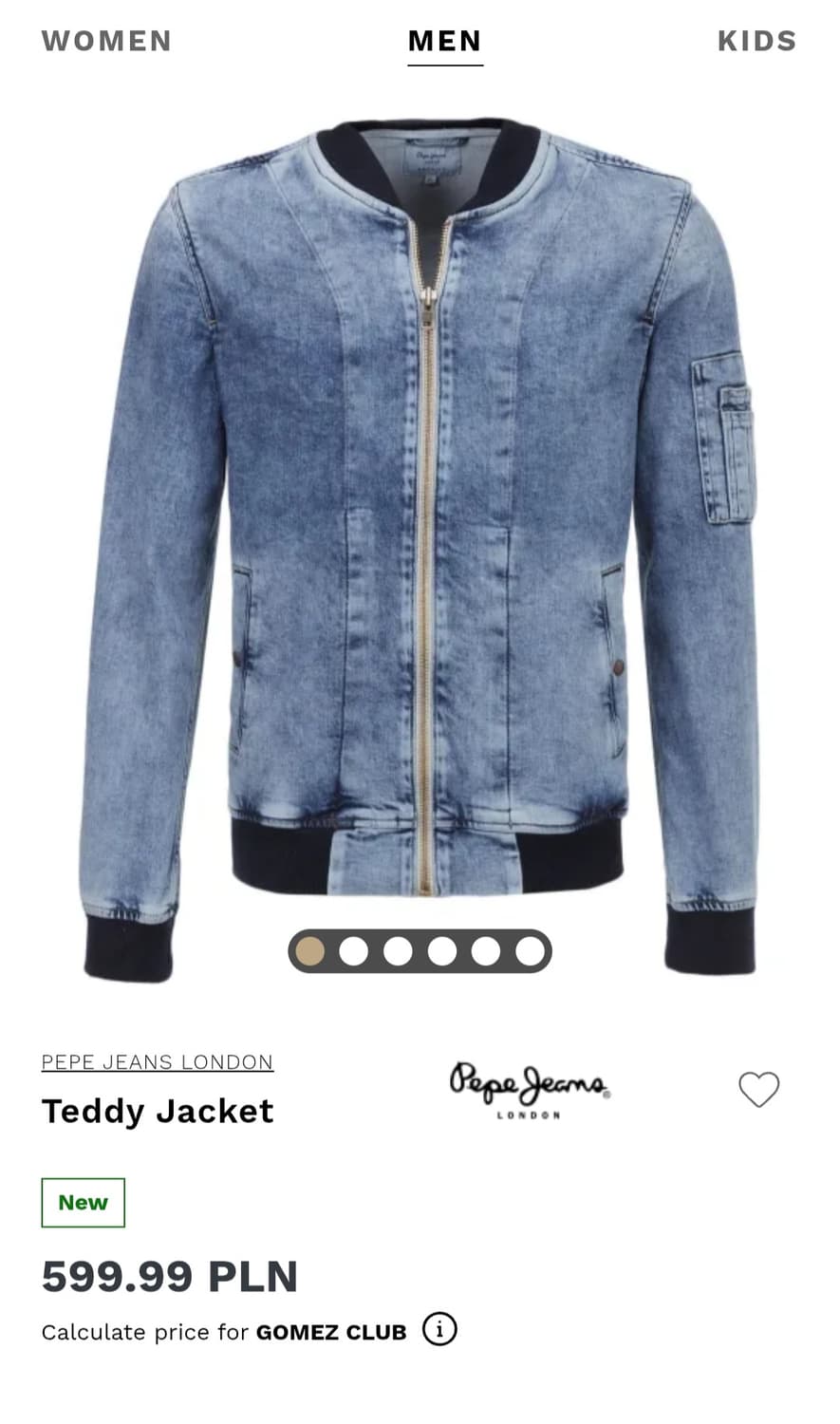Select the Men tab

(445, 42)
